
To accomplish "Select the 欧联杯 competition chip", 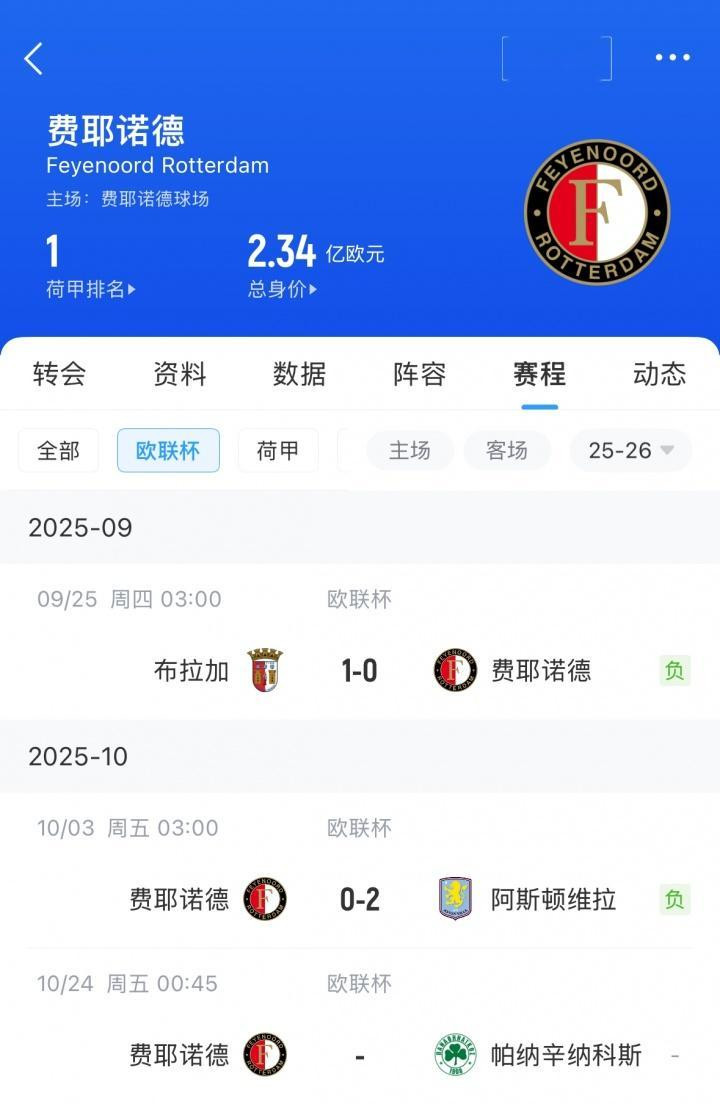I will 168,451.
